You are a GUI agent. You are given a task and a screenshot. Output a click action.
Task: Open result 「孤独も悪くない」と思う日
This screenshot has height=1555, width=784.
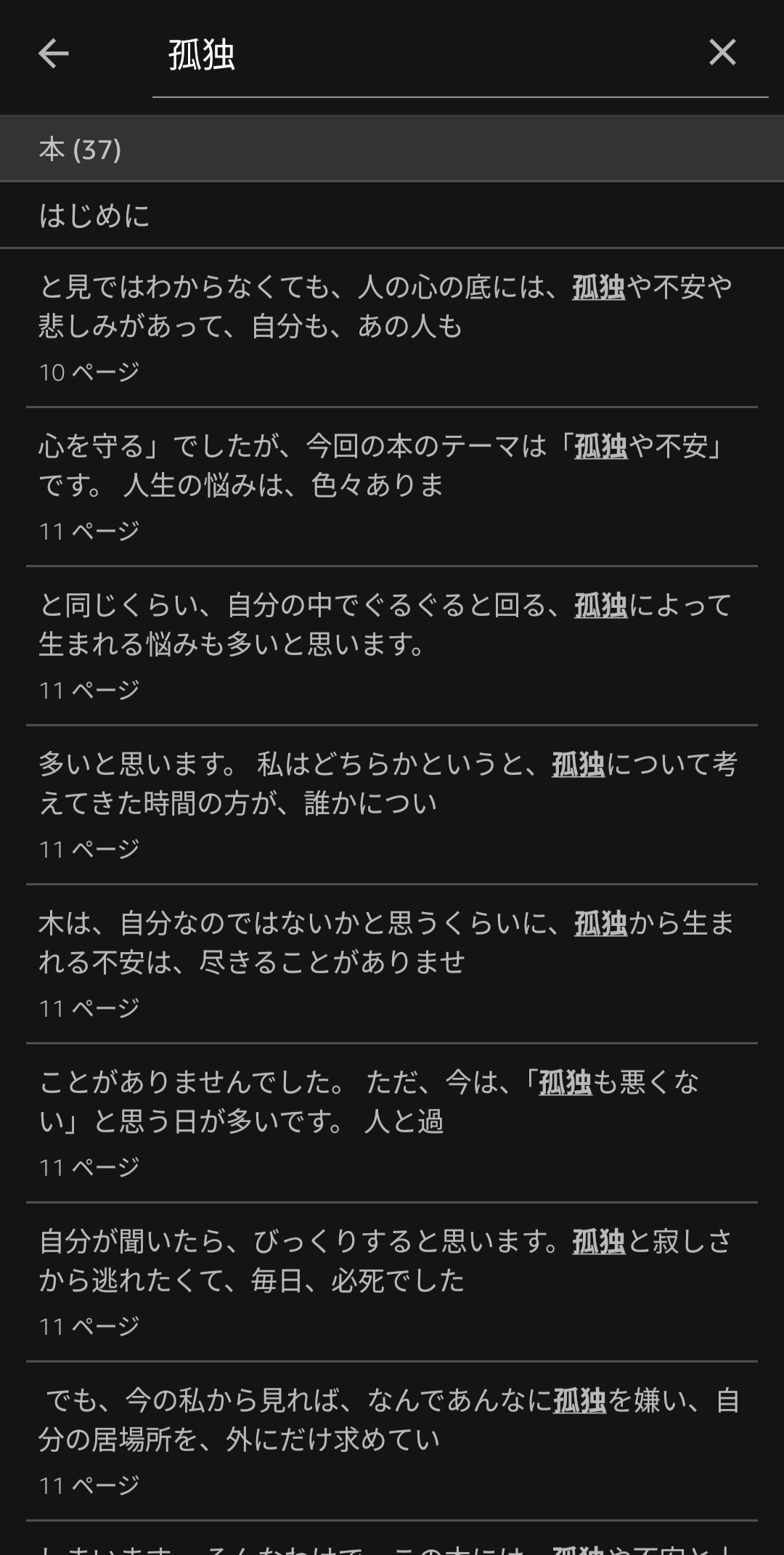[x=392, y=1122]
